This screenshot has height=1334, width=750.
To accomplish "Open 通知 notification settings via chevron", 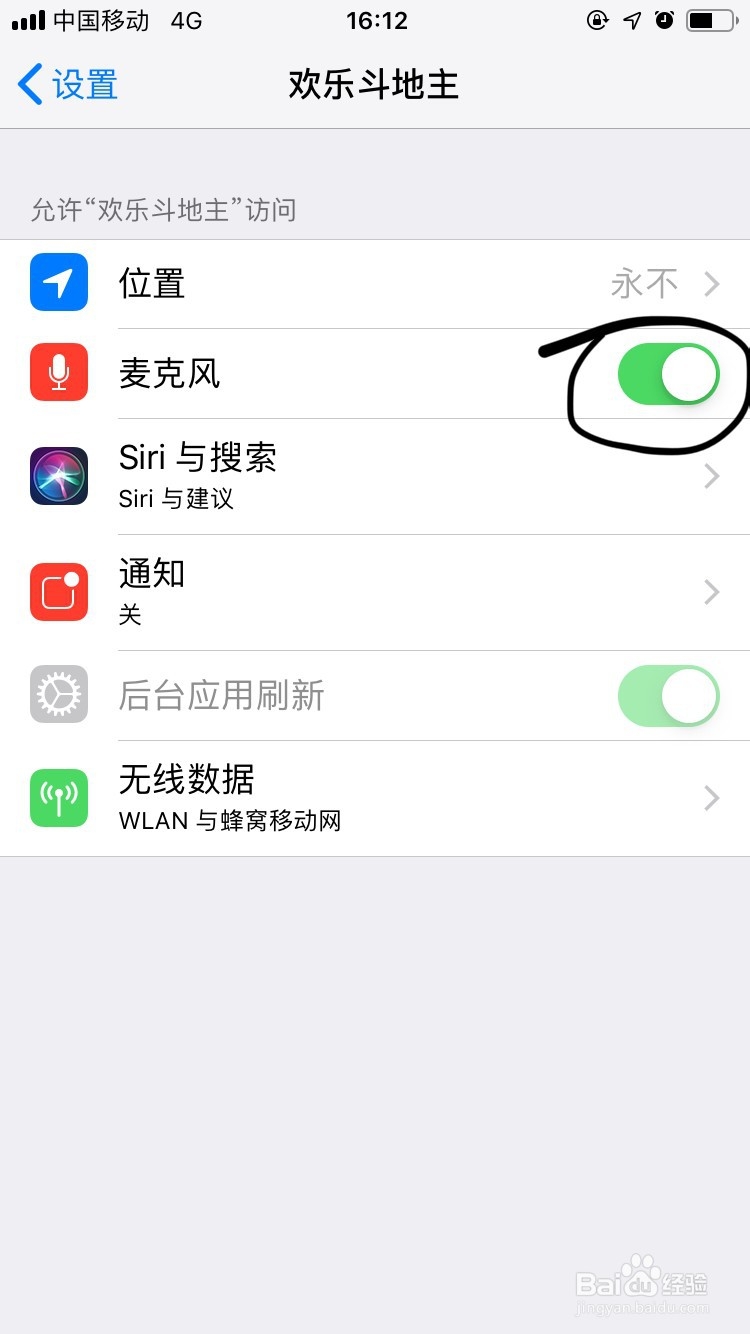I will point(710,591).
